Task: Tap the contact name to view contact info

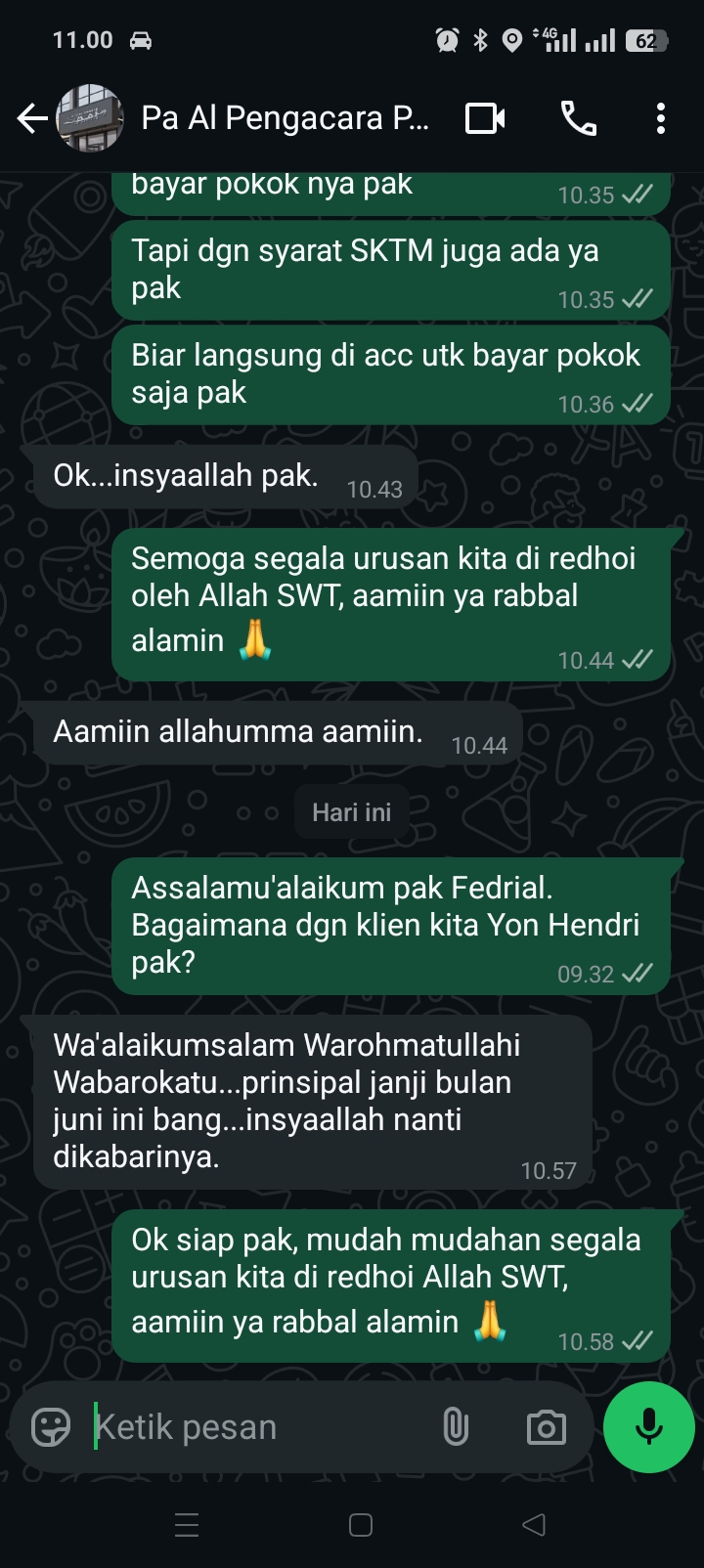Action: (286, 117)
